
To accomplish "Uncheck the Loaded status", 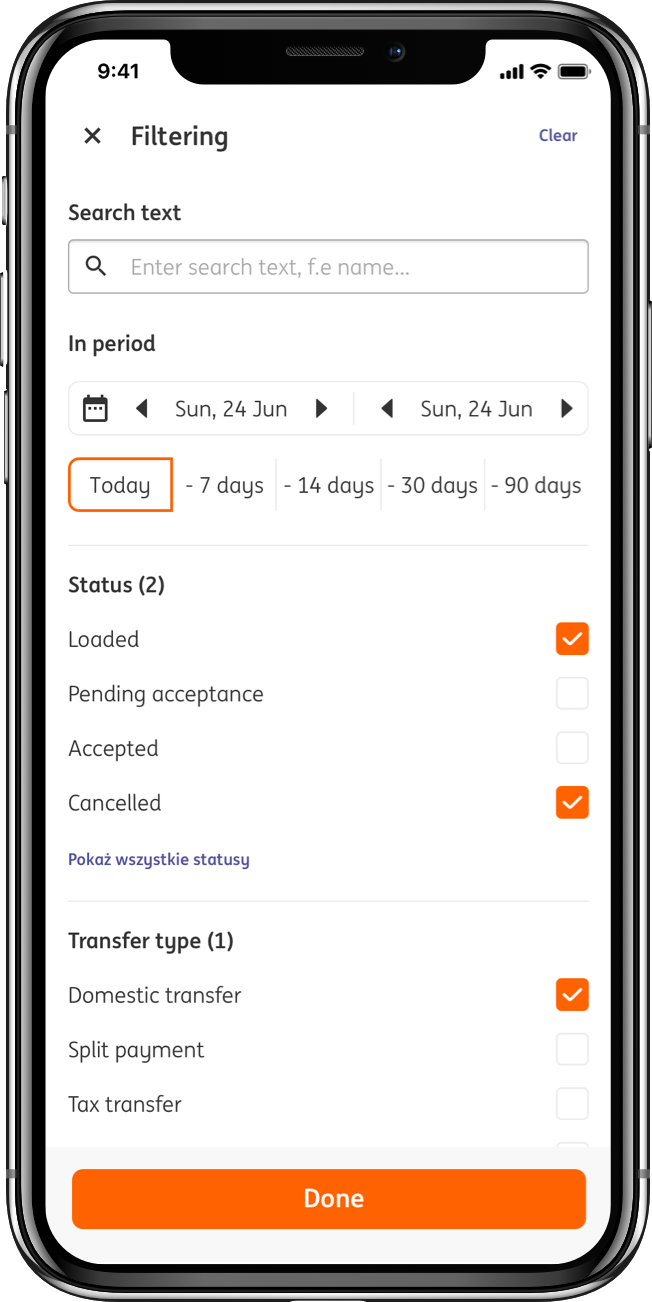I will click(572, 639).
